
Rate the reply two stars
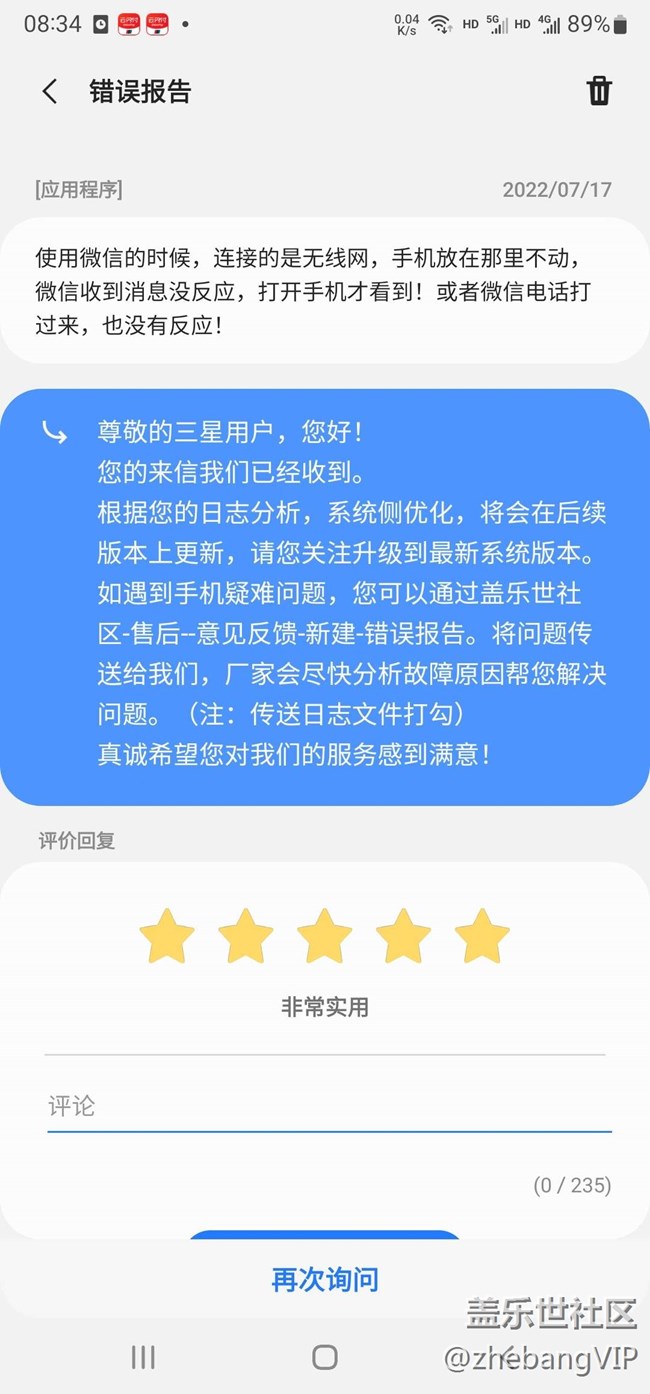click(245, 936)
